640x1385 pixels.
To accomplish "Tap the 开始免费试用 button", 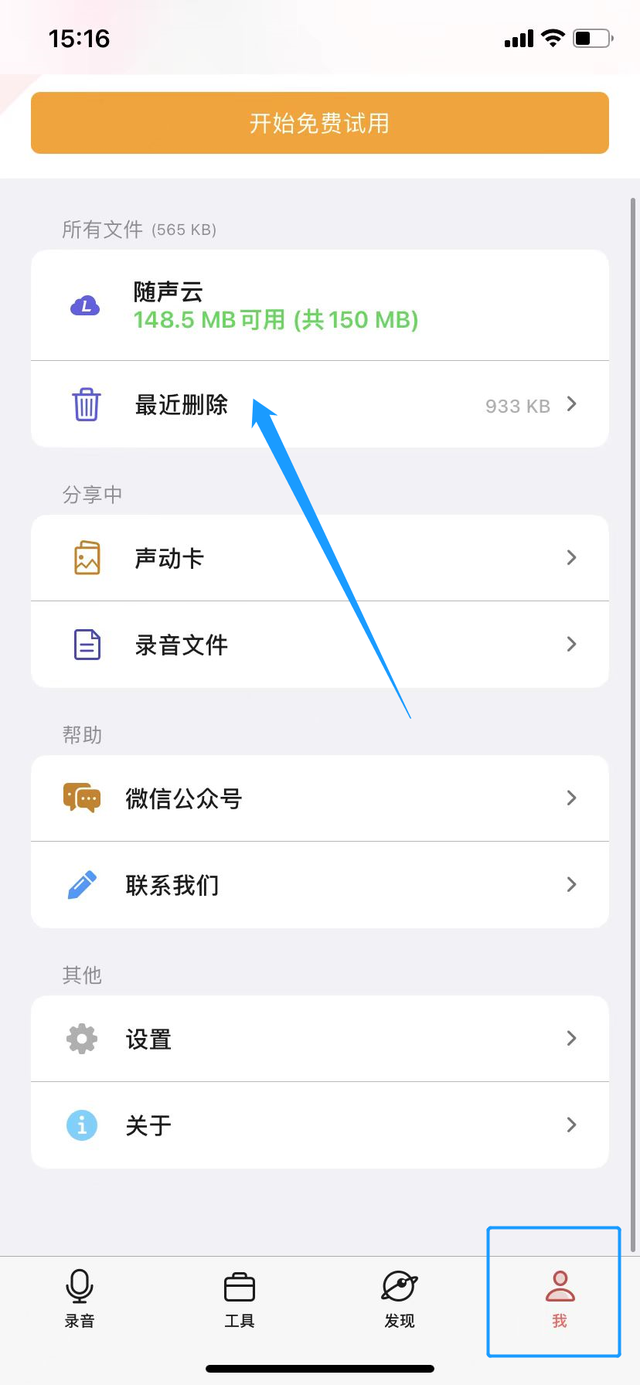I will click(x=320, y=123).
